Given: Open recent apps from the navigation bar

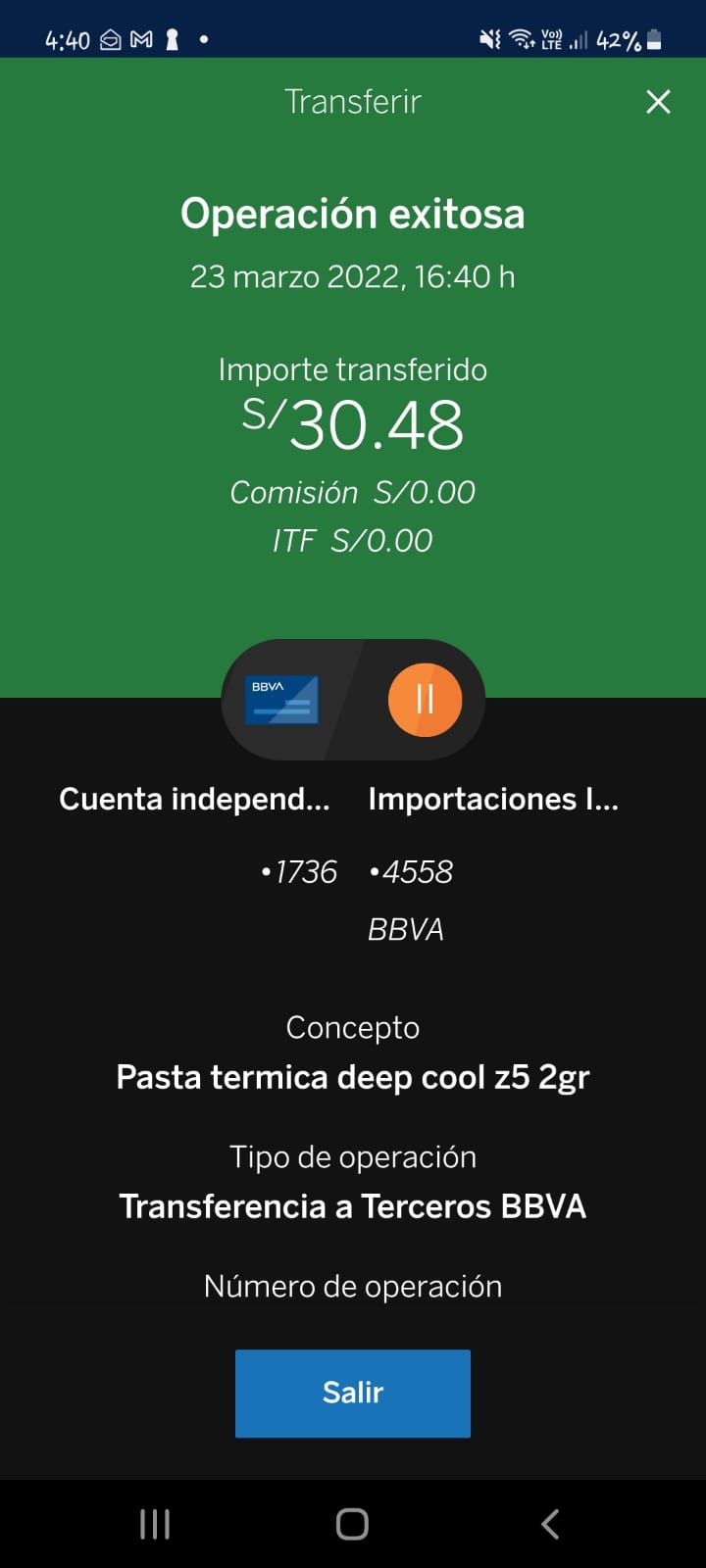Looking at the screenshot, I should tap(155, 1524).
